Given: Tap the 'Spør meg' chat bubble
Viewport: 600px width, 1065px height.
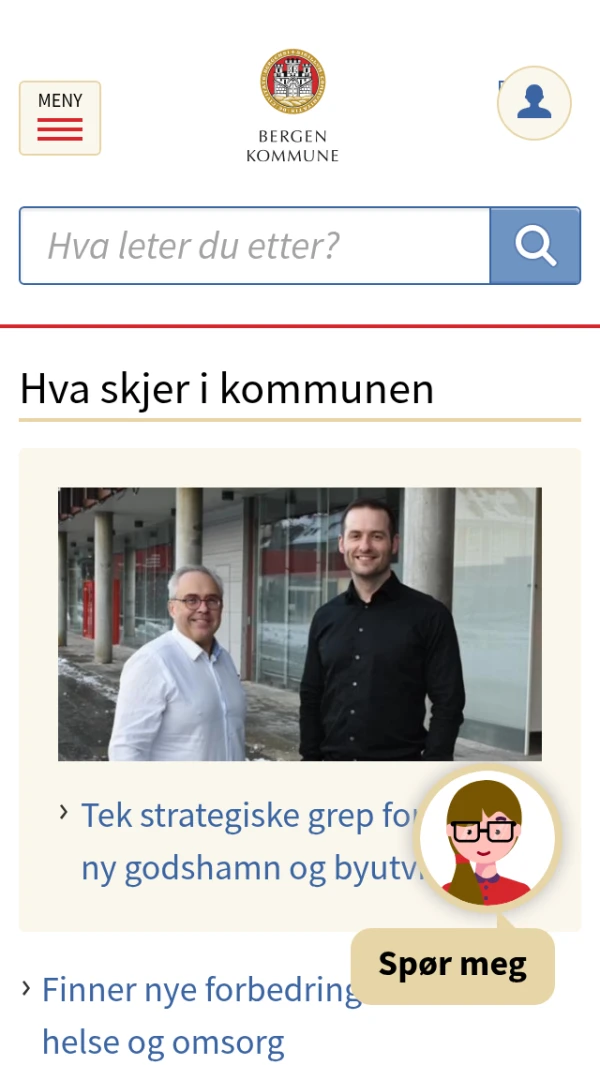Looking at the screenshot, I should tap(452, 965).
